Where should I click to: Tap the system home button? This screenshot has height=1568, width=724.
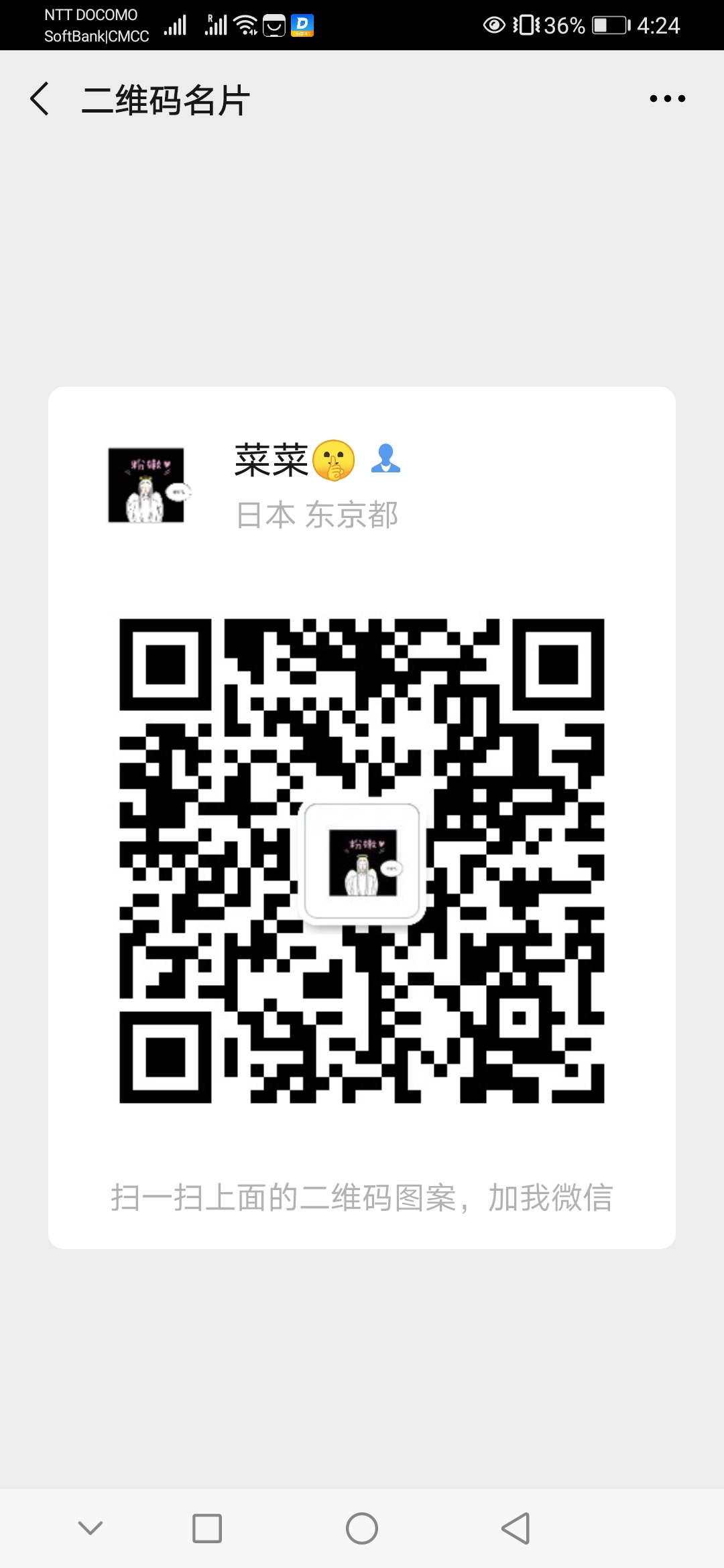pyautogui.click(x=362, y=1528)
